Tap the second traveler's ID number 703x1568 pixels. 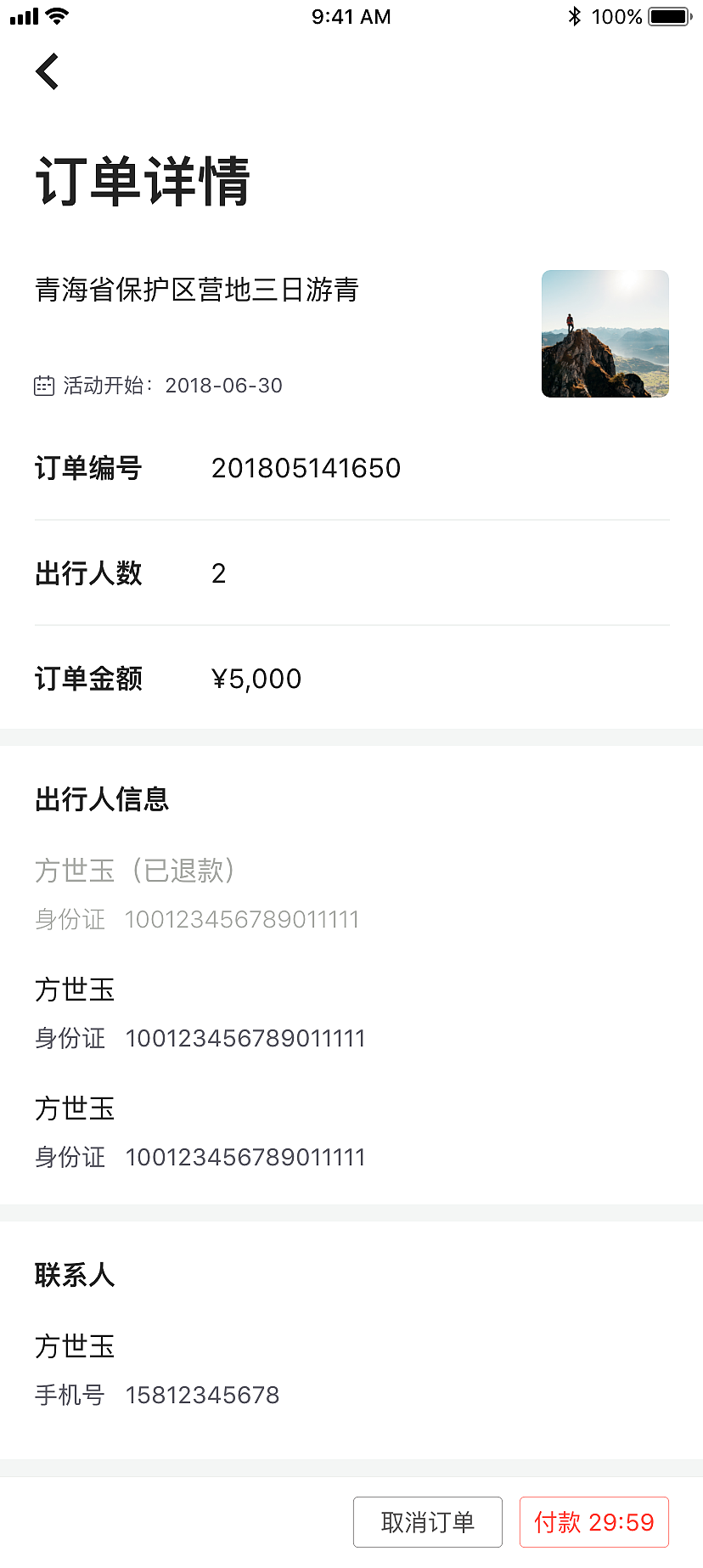pyautogui.click(x=245, y=1037)
